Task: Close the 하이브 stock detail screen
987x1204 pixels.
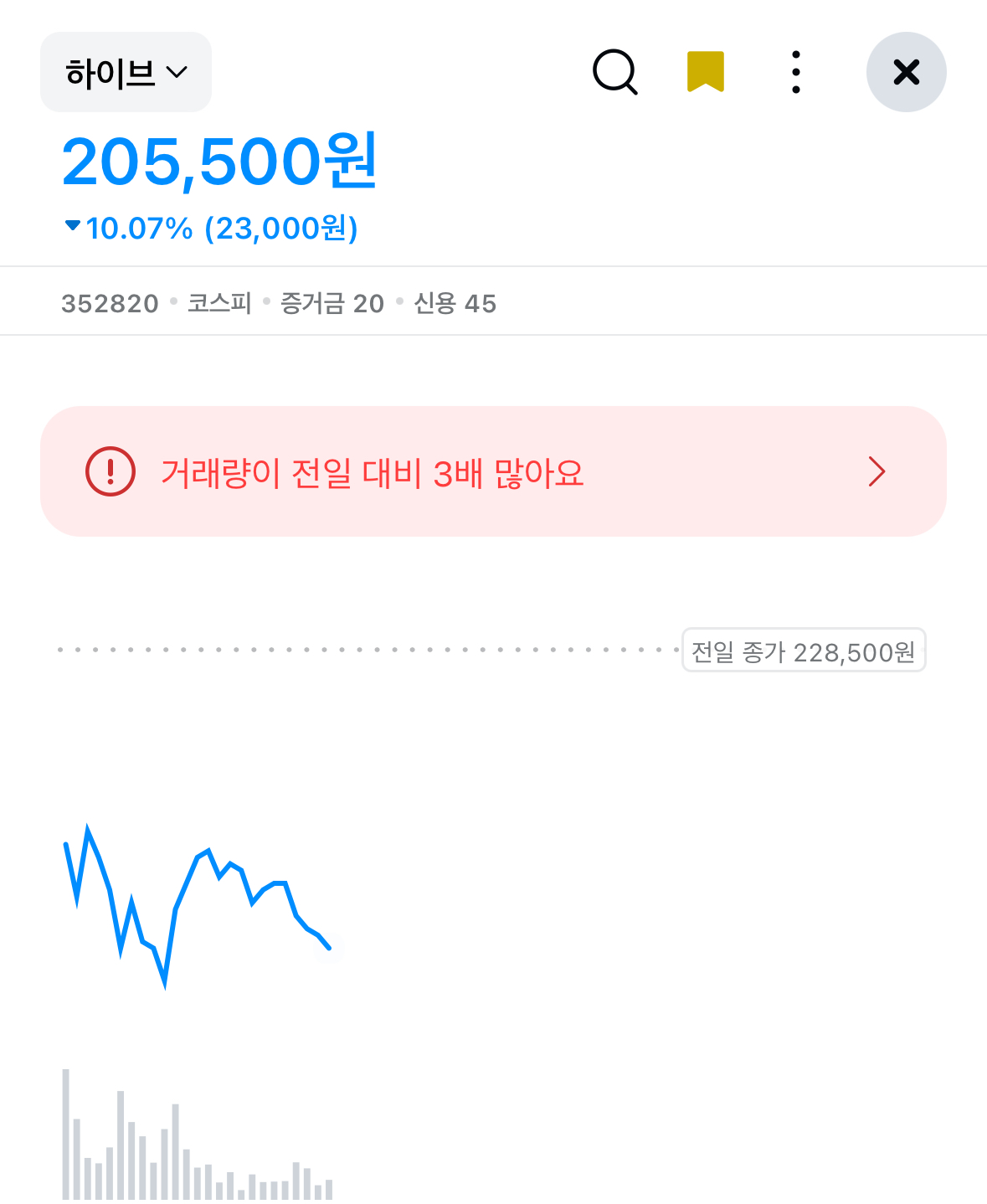Action: [906, 72]
